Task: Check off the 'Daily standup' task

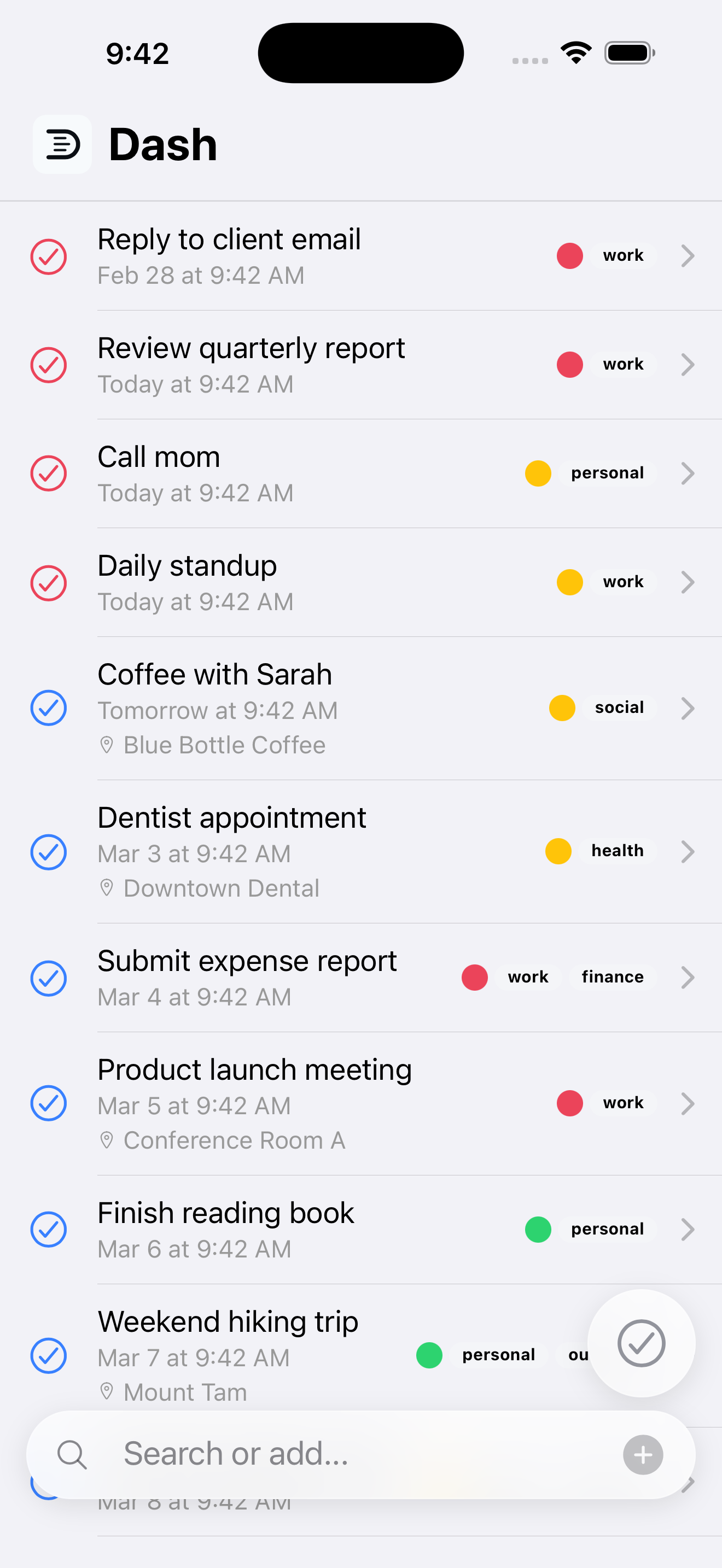Action: click(x=48, y=582)
